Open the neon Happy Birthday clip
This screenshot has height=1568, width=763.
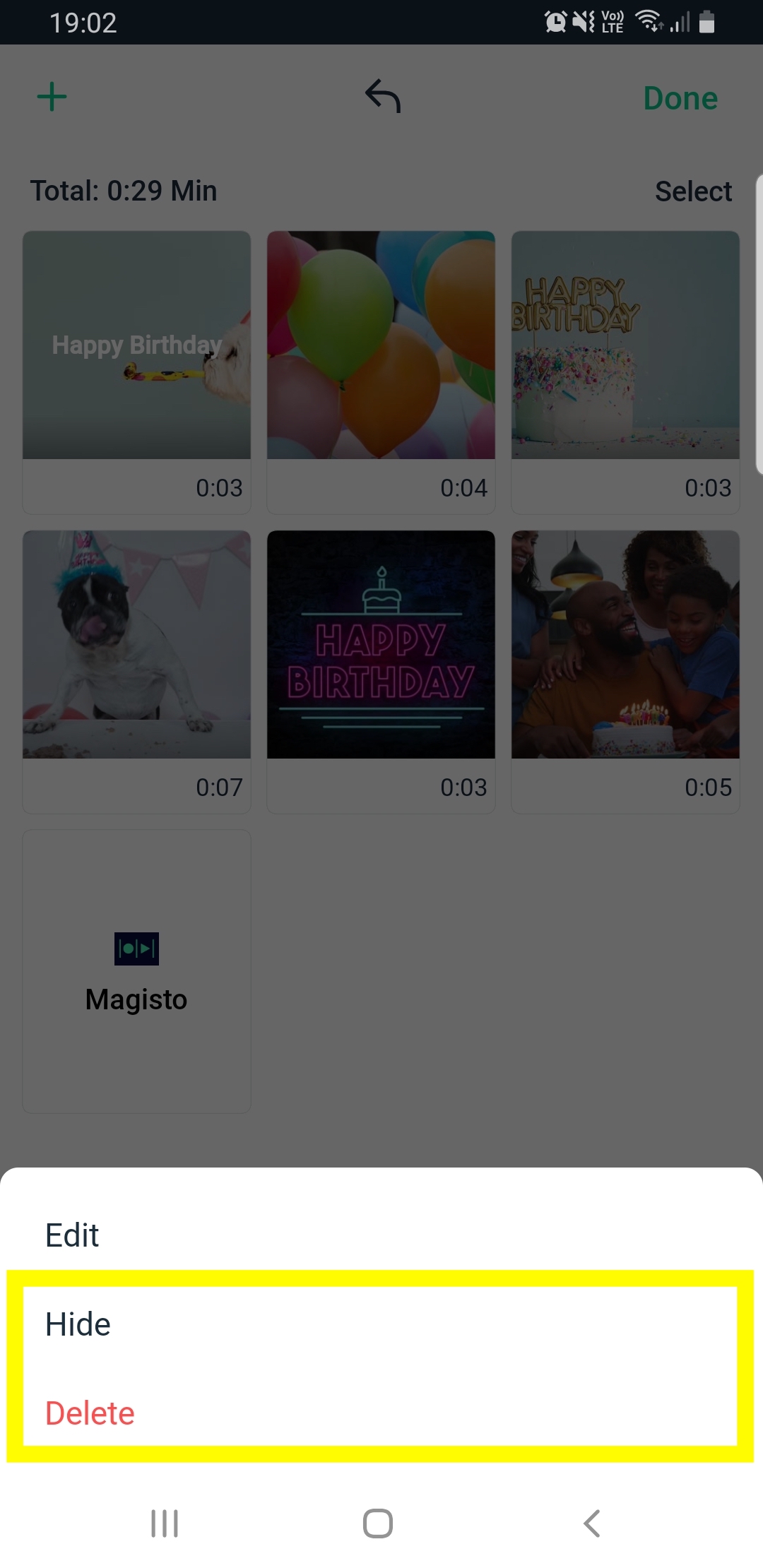click(x=381, y=672)
